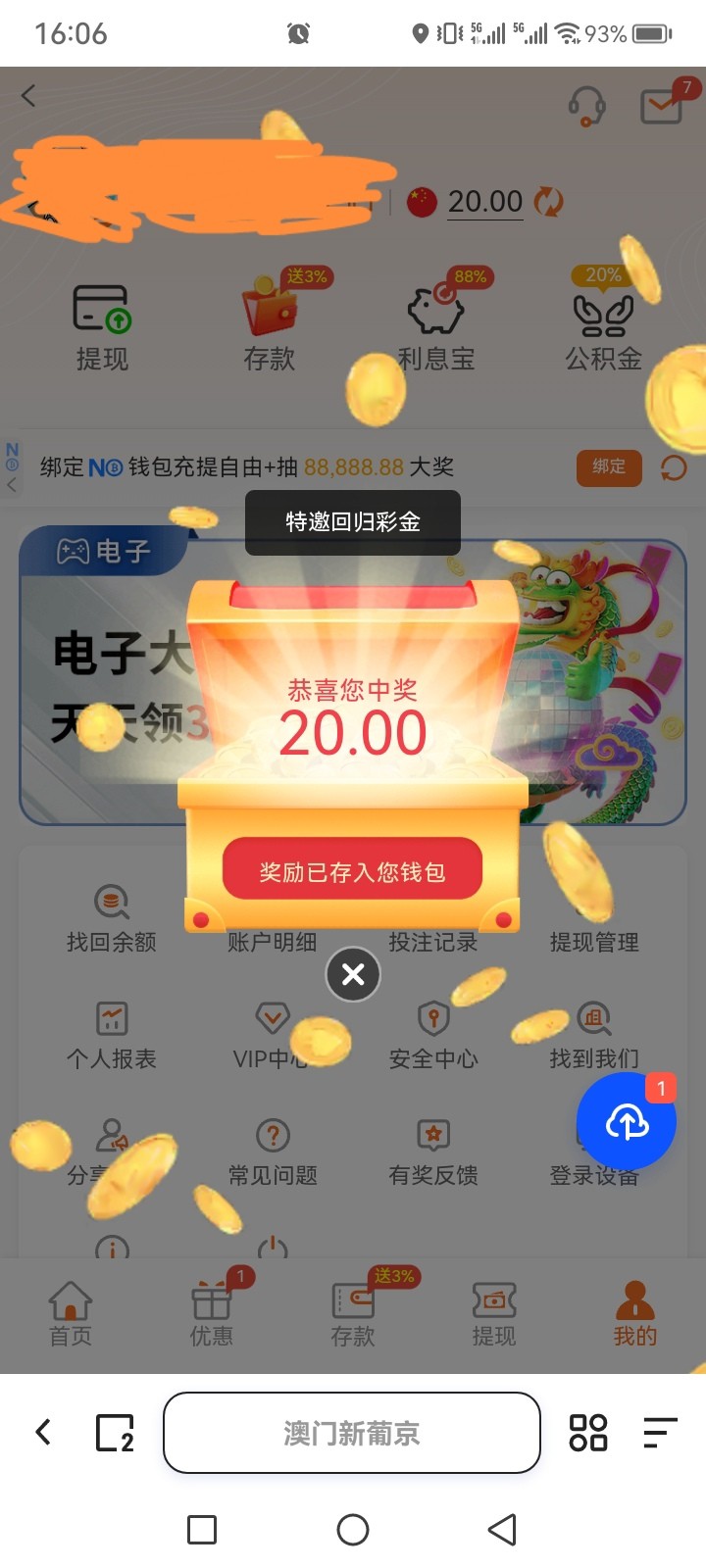The image size is (706, 1568).
Task: Tap the 澳门新葡京 address bar
Action: (352, 1433)
